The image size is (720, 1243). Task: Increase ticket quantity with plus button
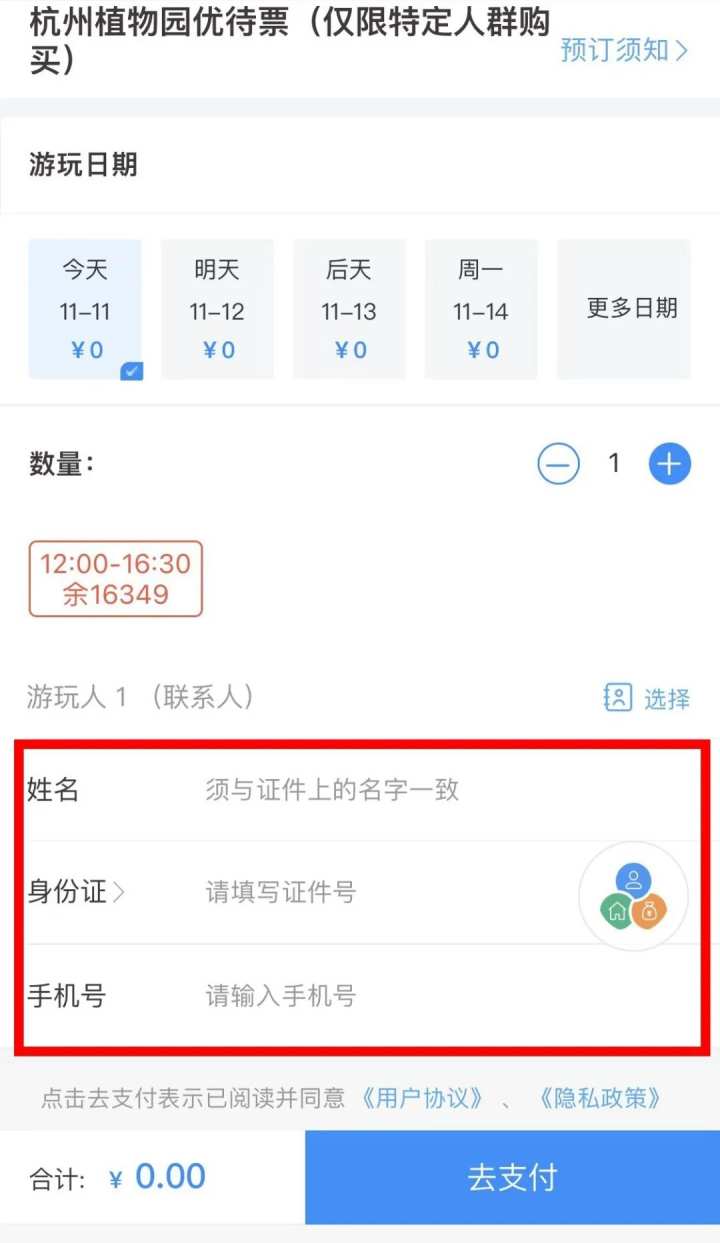click(x=670, y=464)
